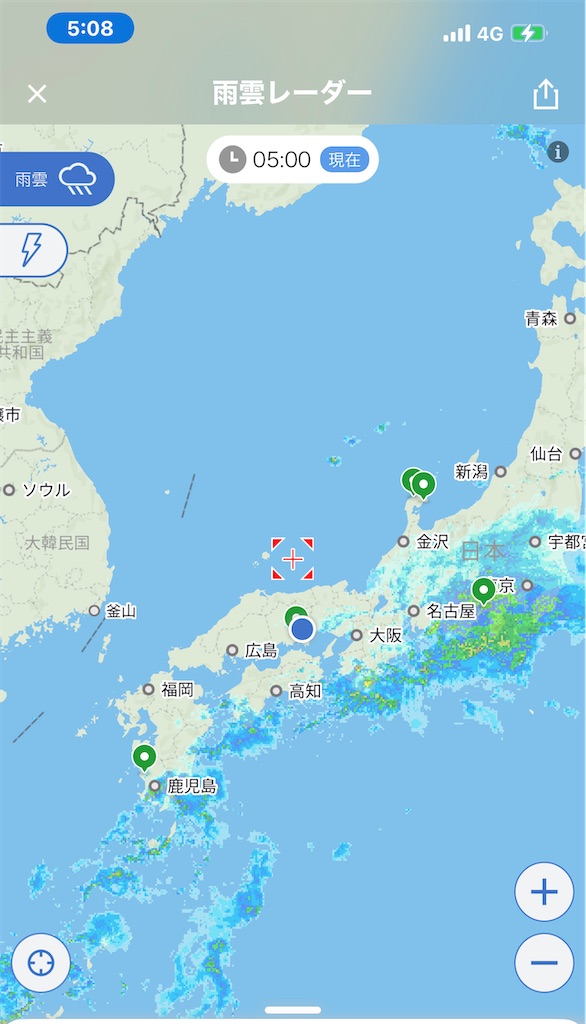Tap the green pin near 鹿児島
The width and height of the screenshot is (586, 1024).
pos(144,758)
